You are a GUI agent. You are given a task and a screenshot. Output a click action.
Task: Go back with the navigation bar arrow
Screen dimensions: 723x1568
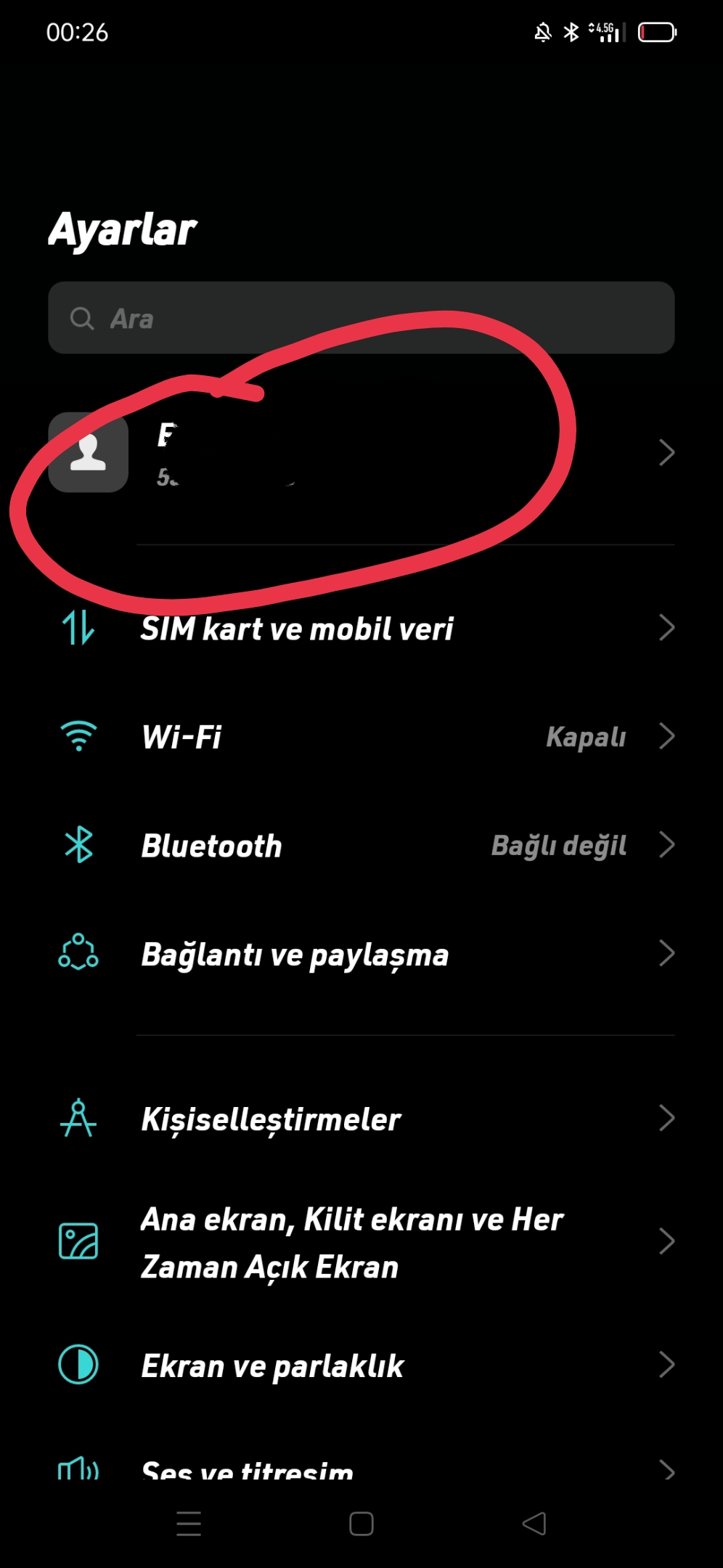534,1523
